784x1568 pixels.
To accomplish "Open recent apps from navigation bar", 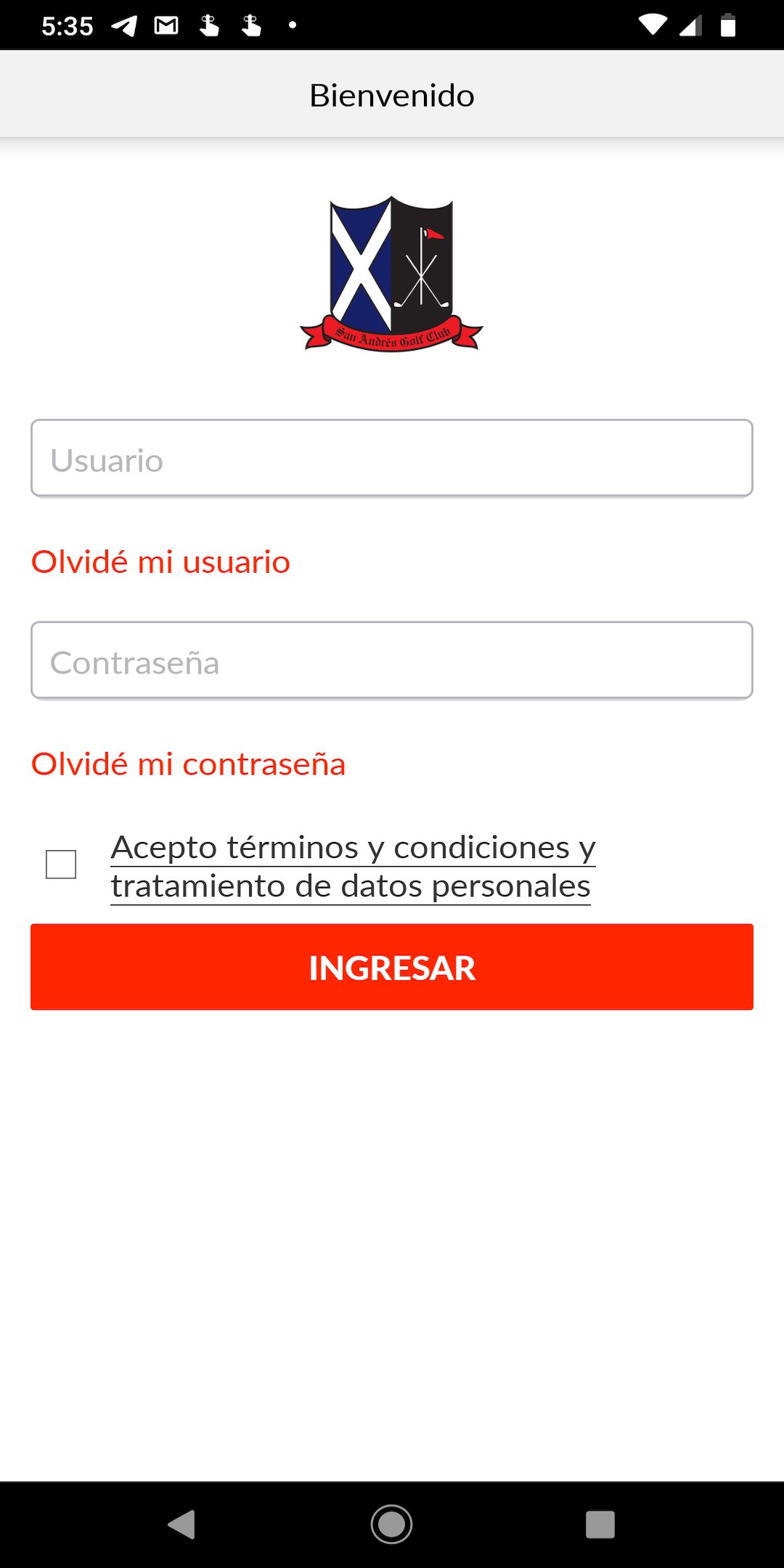I will click(600, 1524).
